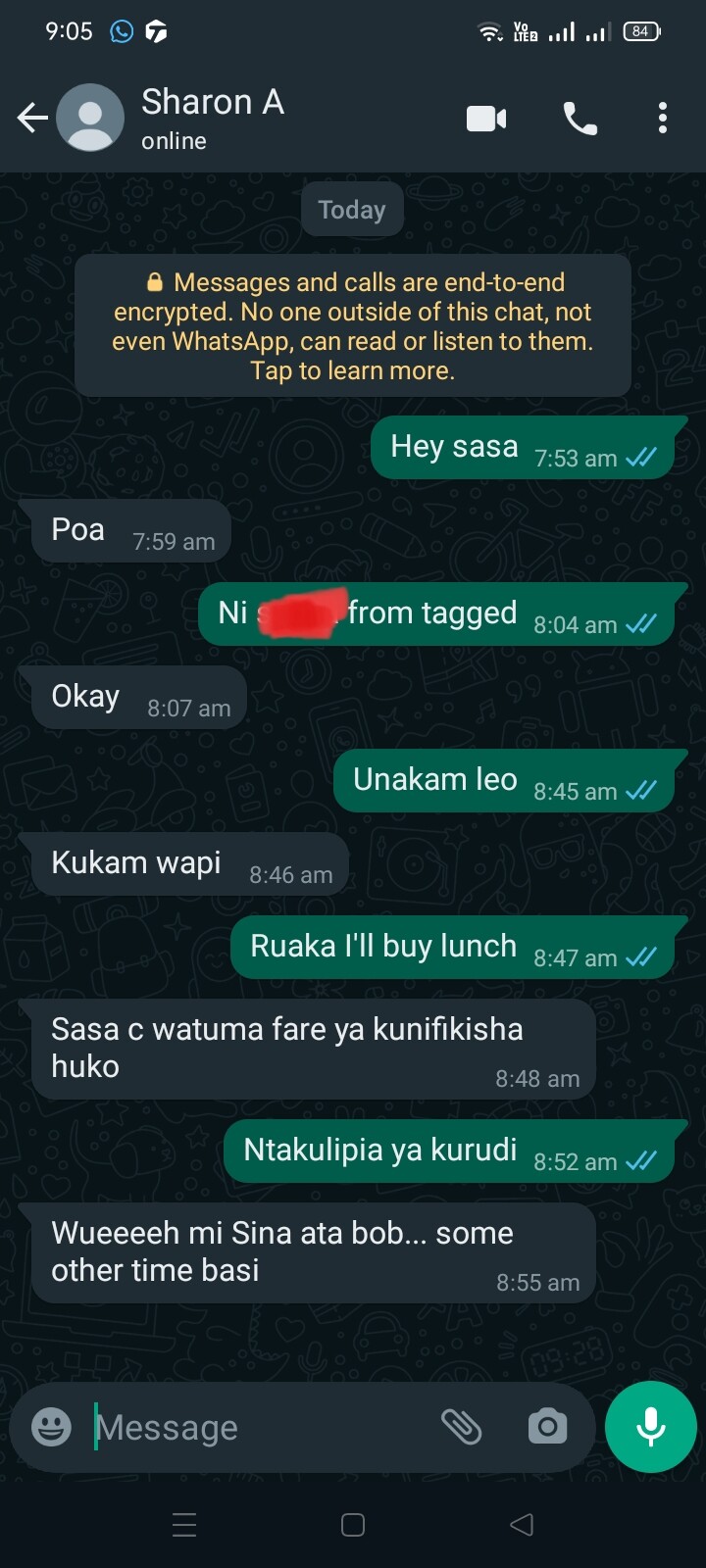Start a voice call with Sharon A

pos(580,119)
